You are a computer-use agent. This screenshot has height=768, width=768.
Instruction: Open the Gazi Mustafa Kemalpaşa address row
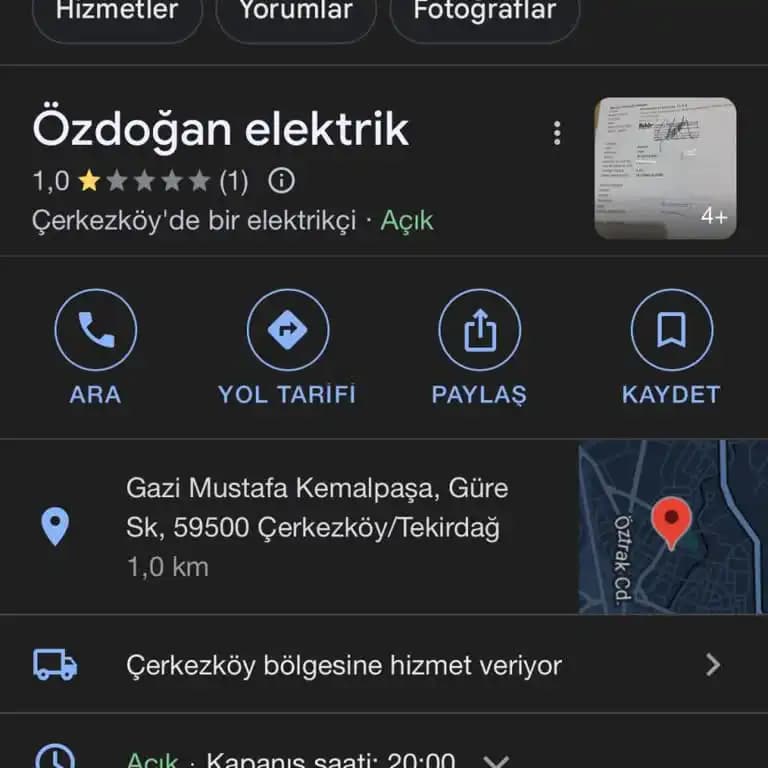point(315,527)
